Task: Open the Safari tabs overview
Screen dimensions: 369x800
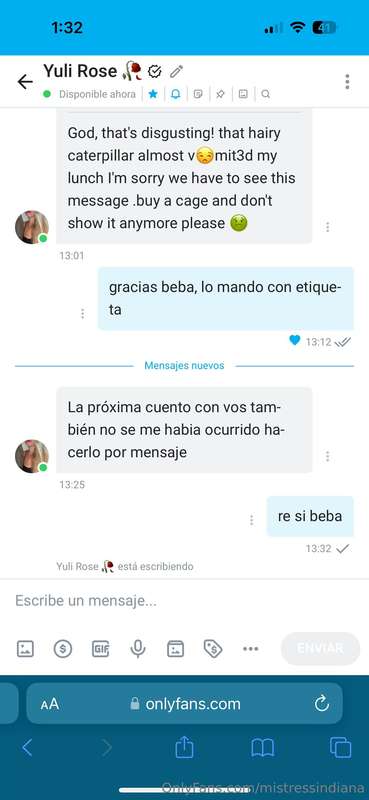Action: tap(340, 748)
